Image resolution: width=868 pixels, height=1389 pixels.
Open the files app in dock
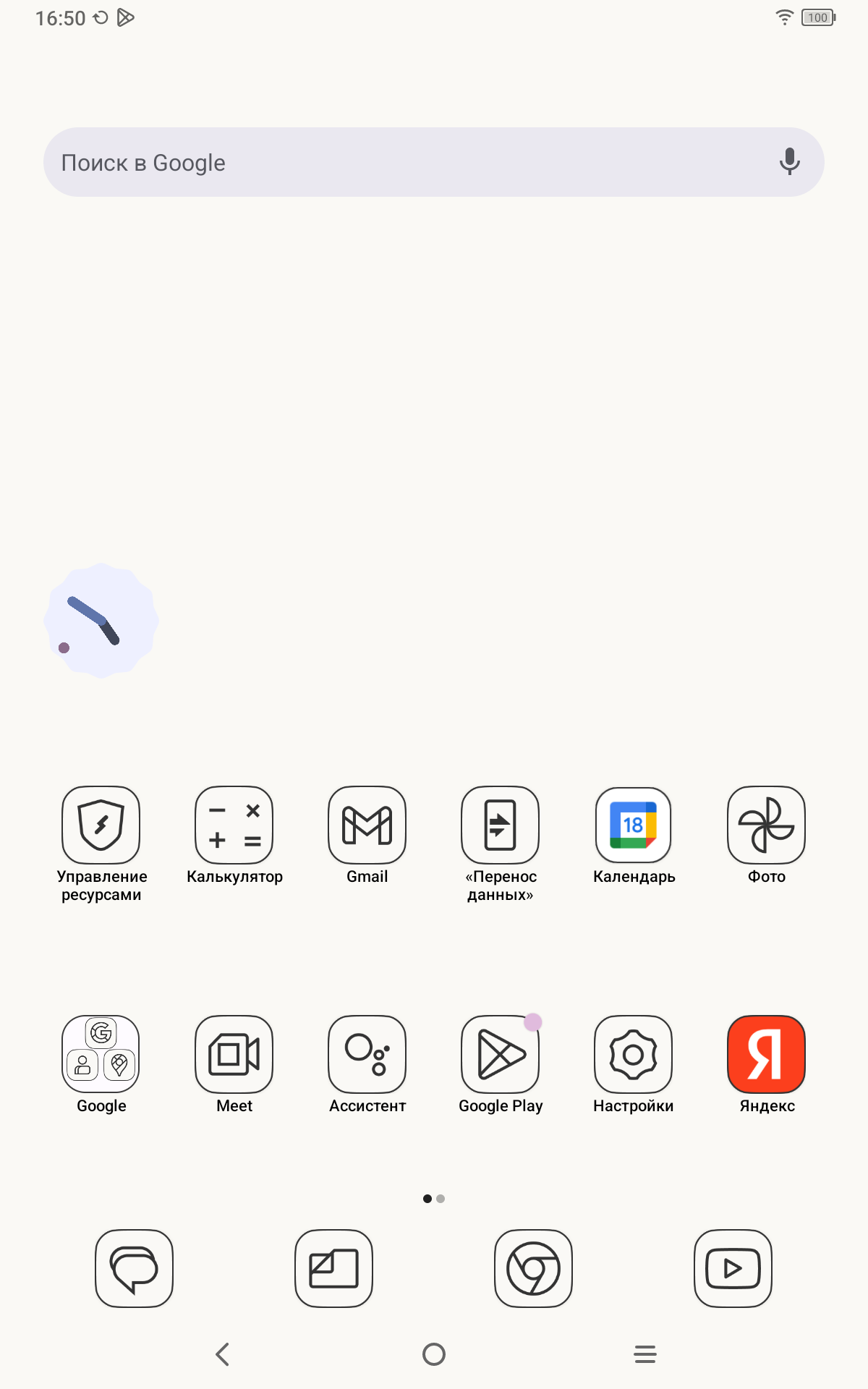[x=334, y=1268]
